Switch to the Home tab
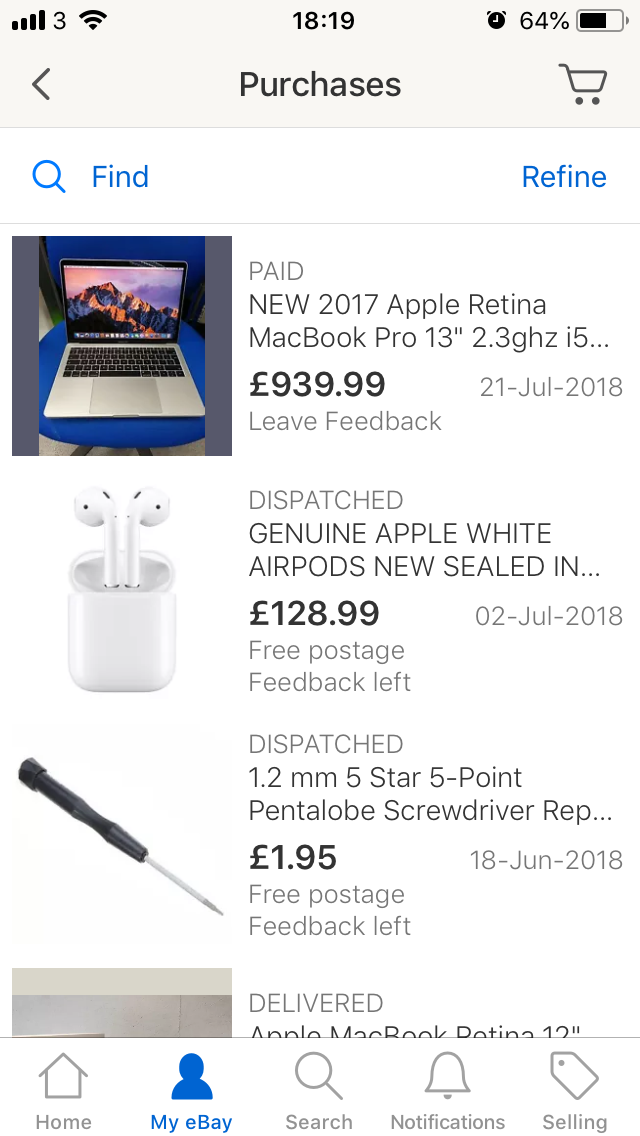This screenshot has height=1136, width=640. pos(63,1092)
